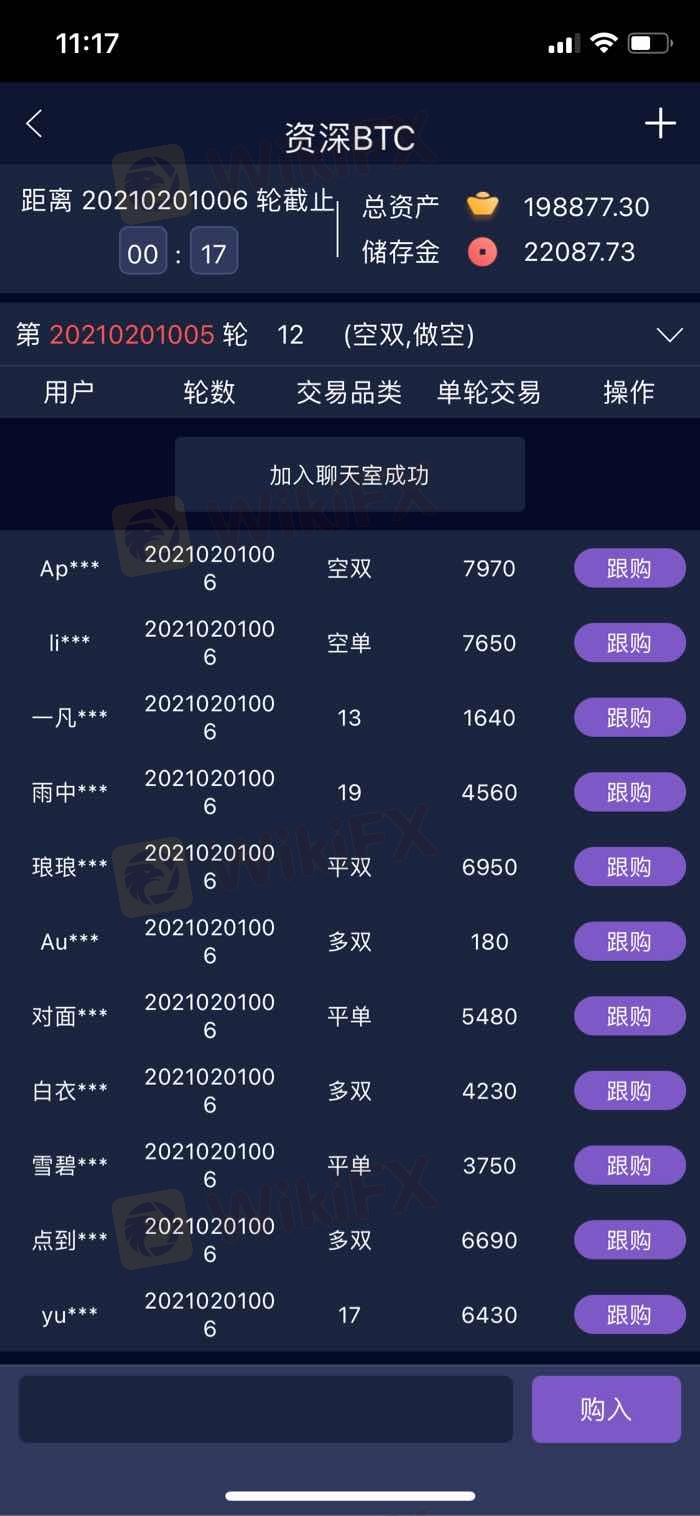The height and width of the screenshot is (1516, 700).
Task: Follow-buy 雨中*** order of 4560
Action: click(629, 792)
